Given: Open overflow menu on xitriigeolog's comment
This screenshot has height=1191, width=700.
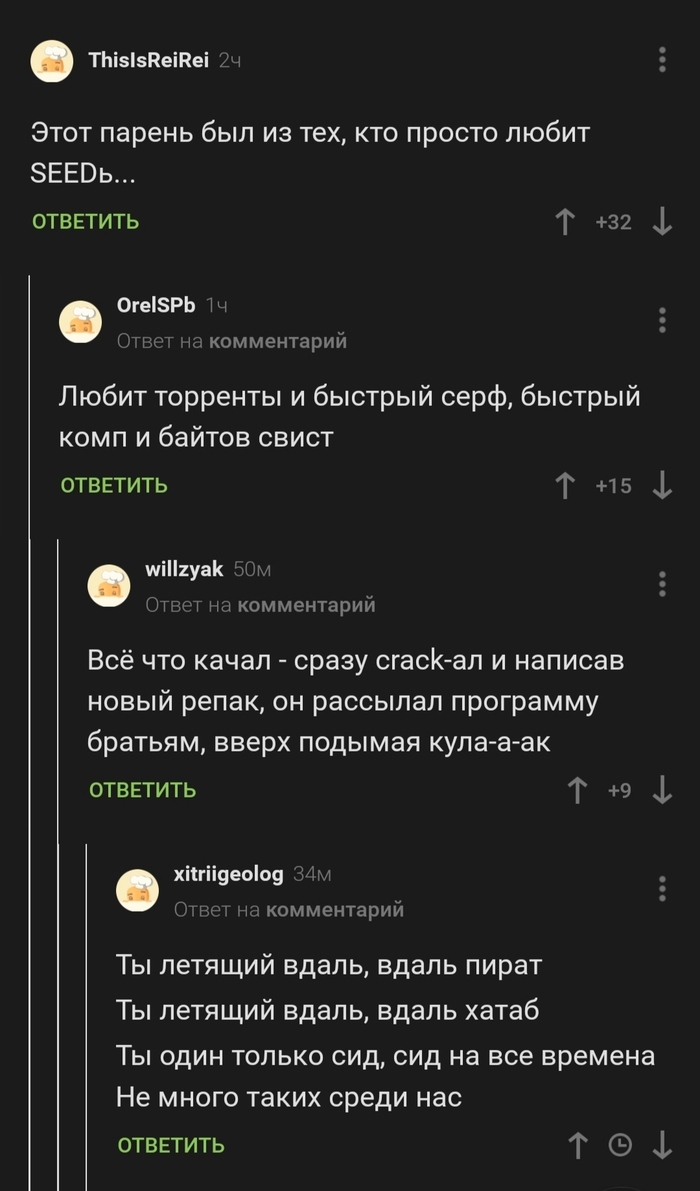Looking at the screenshot, I should pyautogui.click(x=662, y=888).
